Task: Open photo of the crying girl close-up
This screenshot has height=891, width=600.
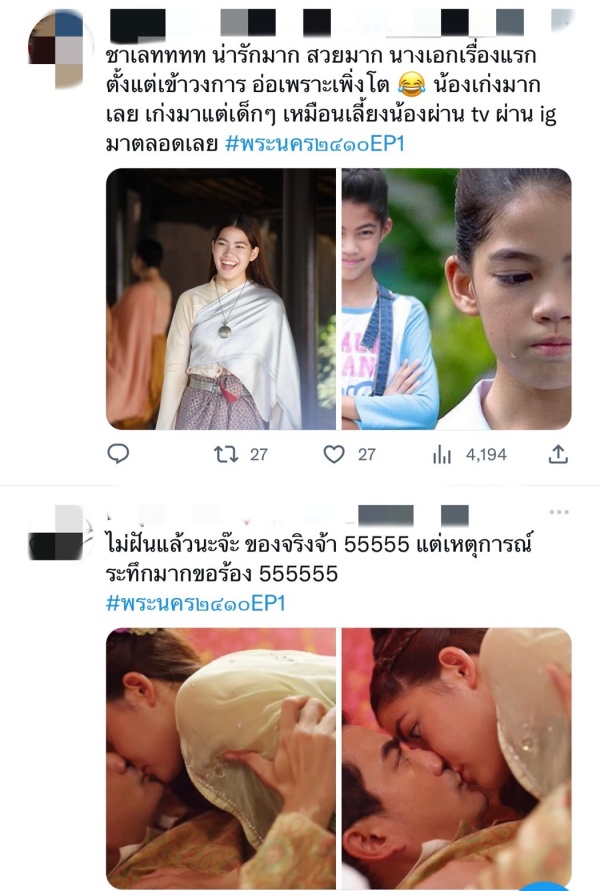Action: [x=457, y=299]
